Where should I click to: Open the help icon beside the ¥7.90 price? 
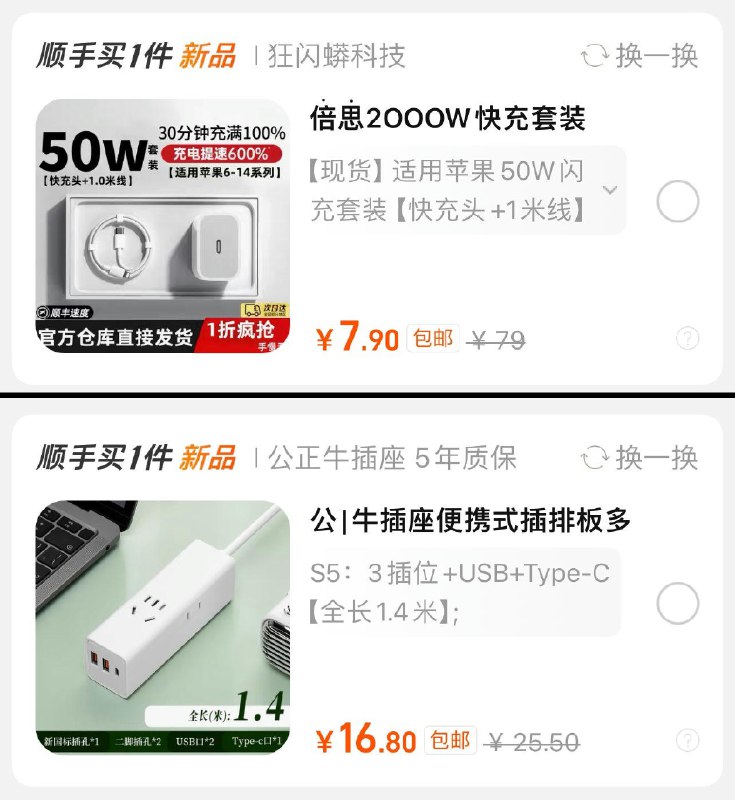(688, 339)
